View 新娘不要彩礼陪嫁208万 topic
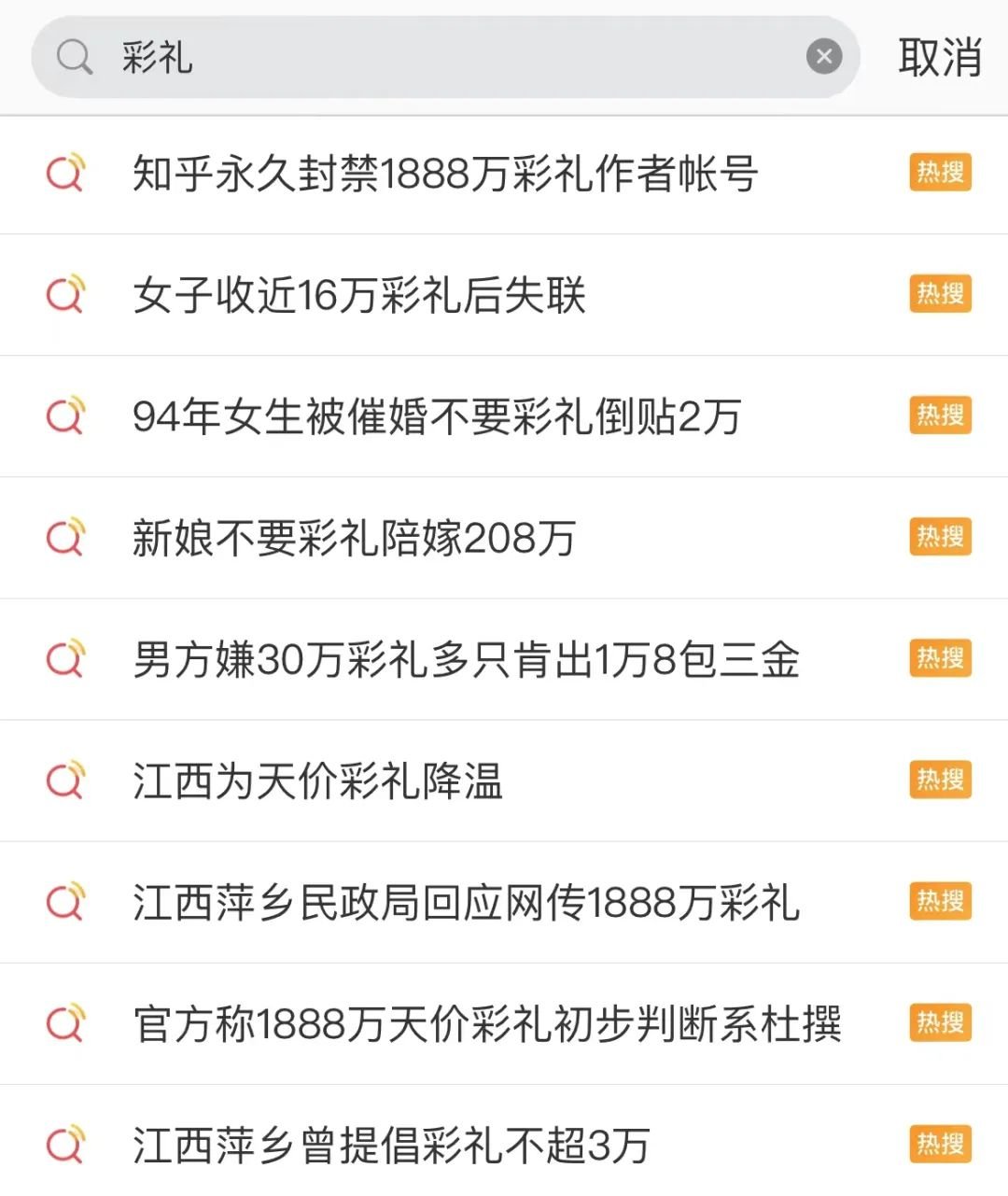This screenshot has width=1008, height=1196. [x=354, y=538]
